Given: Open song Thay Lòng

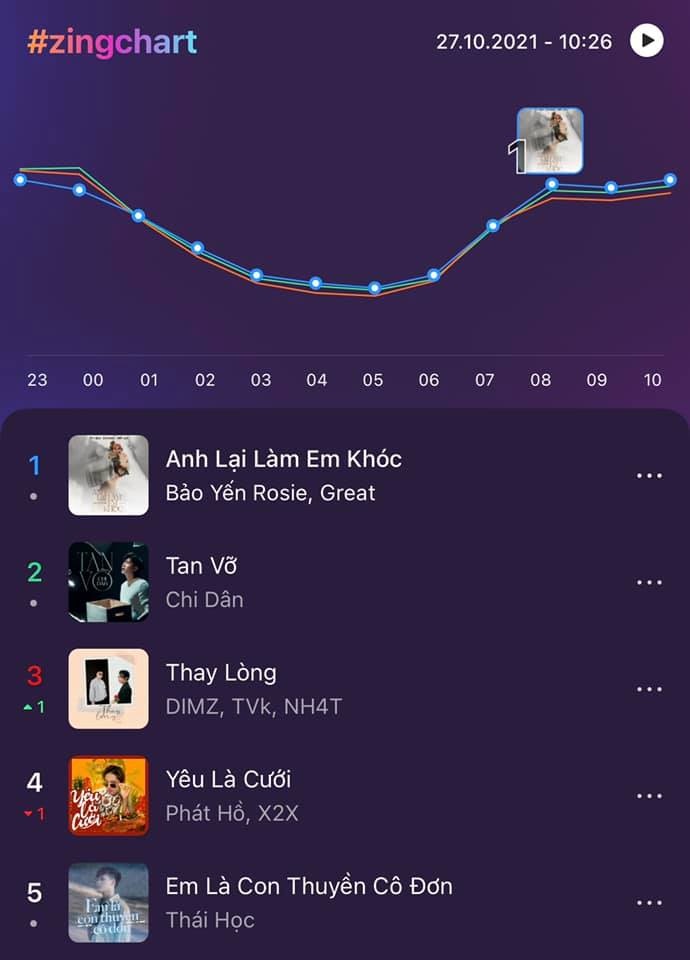Looking at the screenshot, I should [221, 673].
